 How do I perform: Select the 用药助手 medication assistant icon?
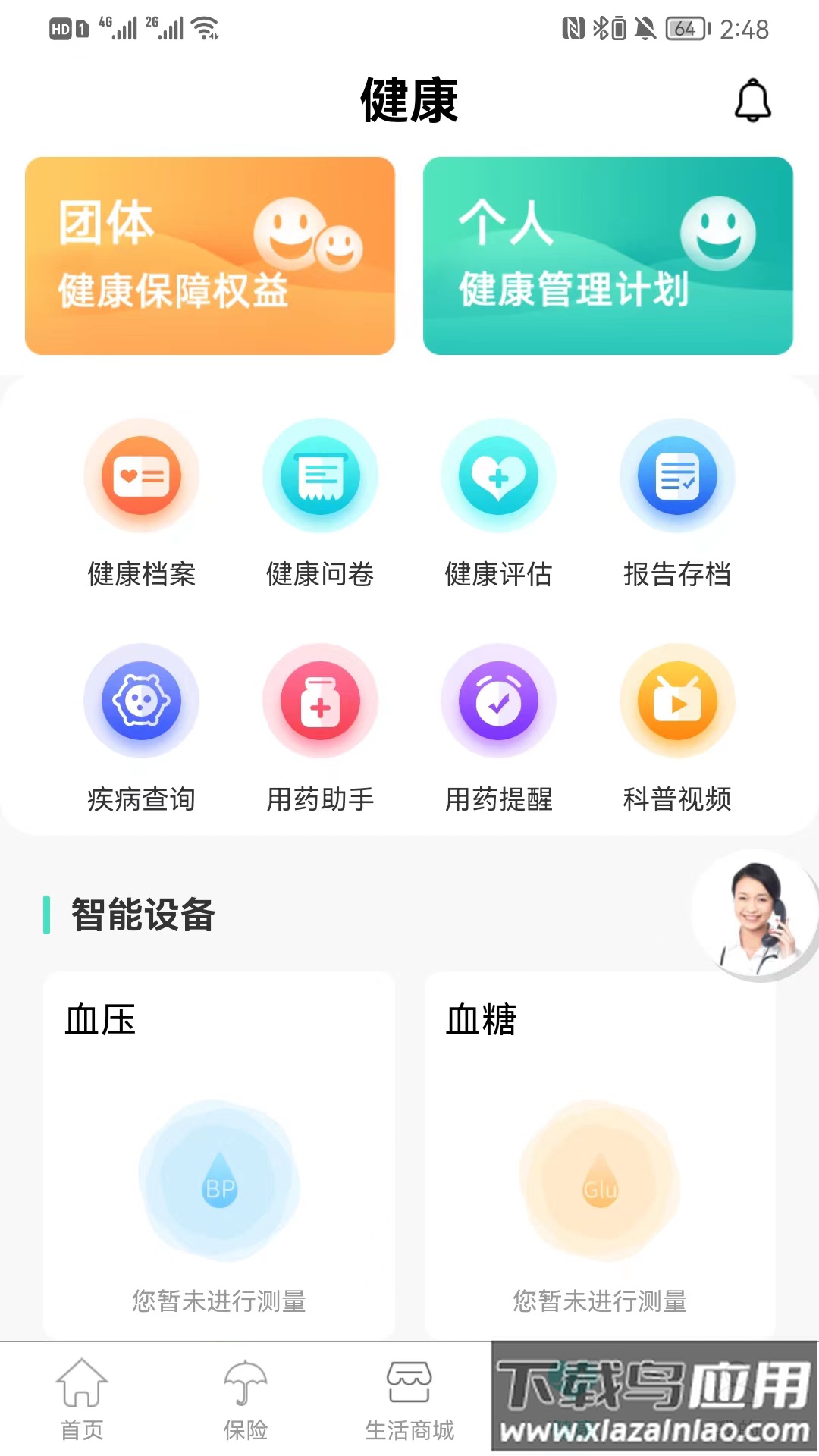click(x=320, y=701)
